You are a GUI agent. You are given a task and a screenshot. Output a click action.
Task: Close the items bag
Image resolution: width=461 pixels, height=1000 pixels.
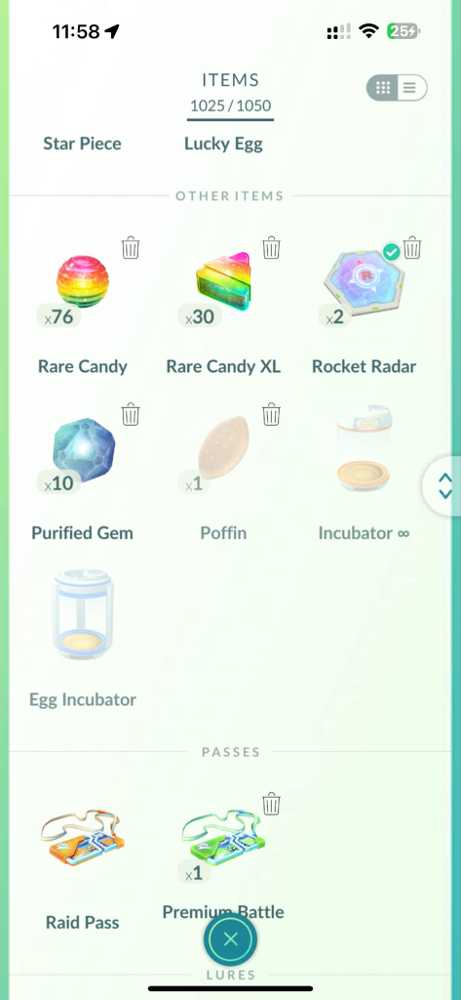[x=230, y=939]
